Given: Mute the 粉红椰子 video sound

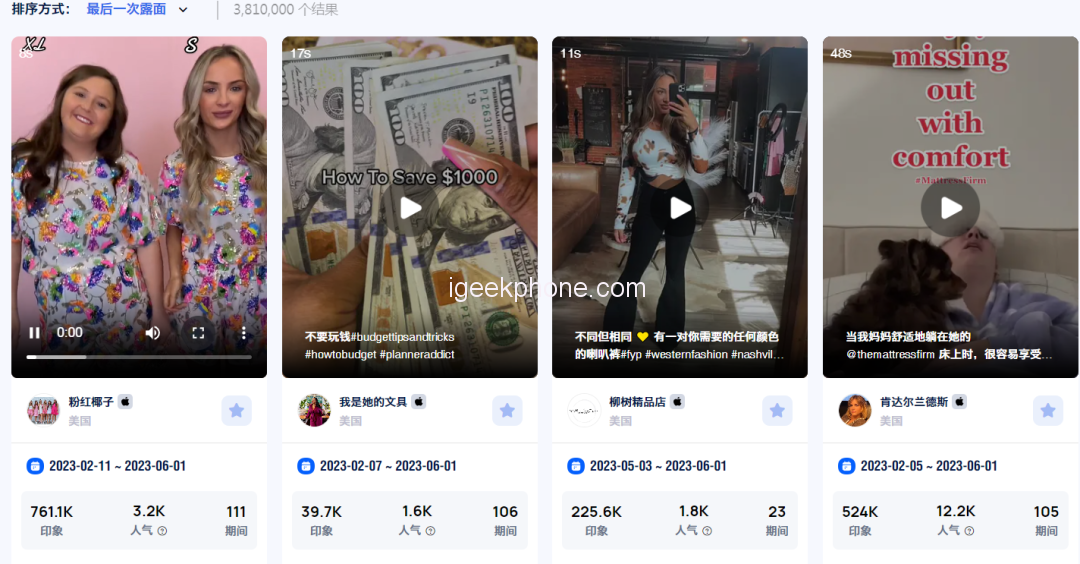Looking at the screenshot, I should pos(152,333).
